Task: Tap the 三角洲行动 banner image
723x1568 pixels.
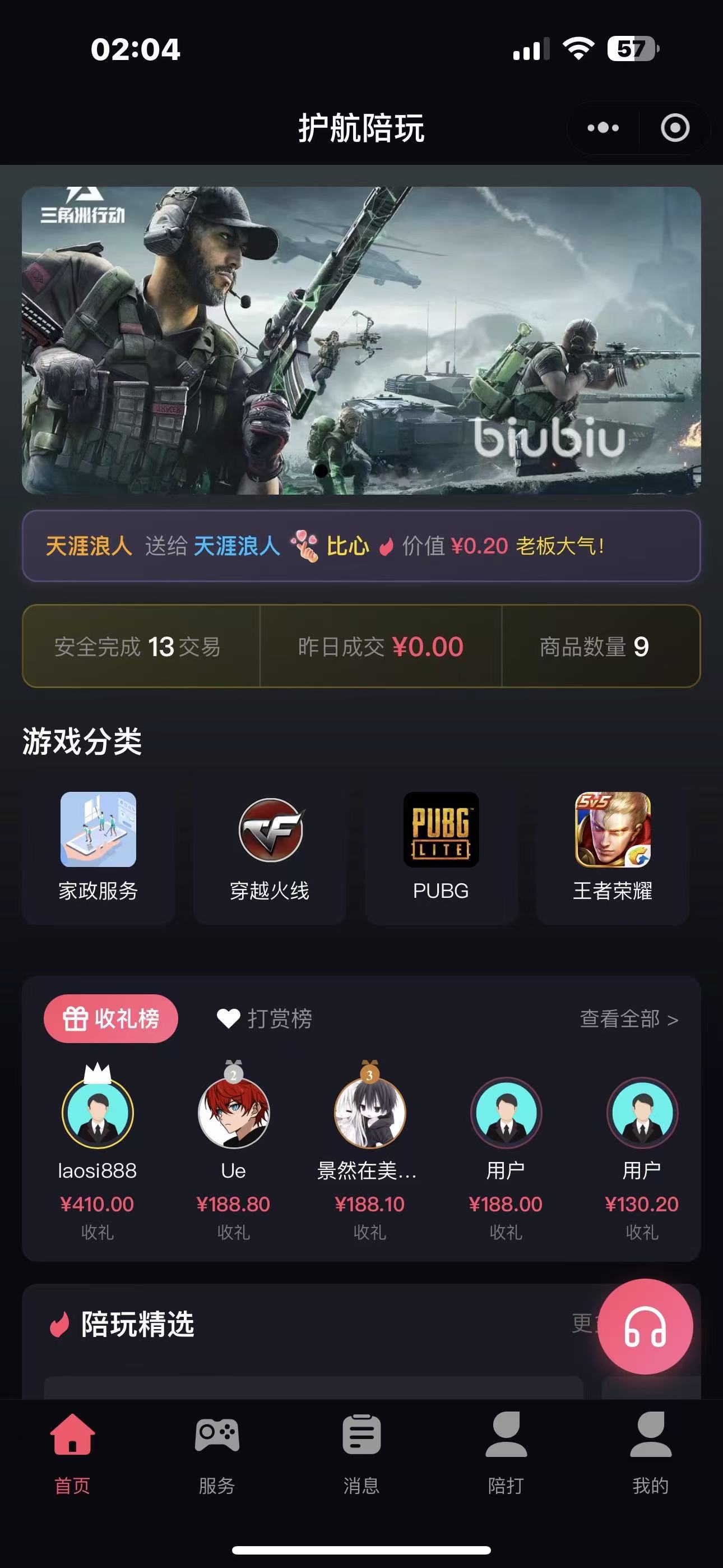Action: pyautogui.click(x=361, y=341)
